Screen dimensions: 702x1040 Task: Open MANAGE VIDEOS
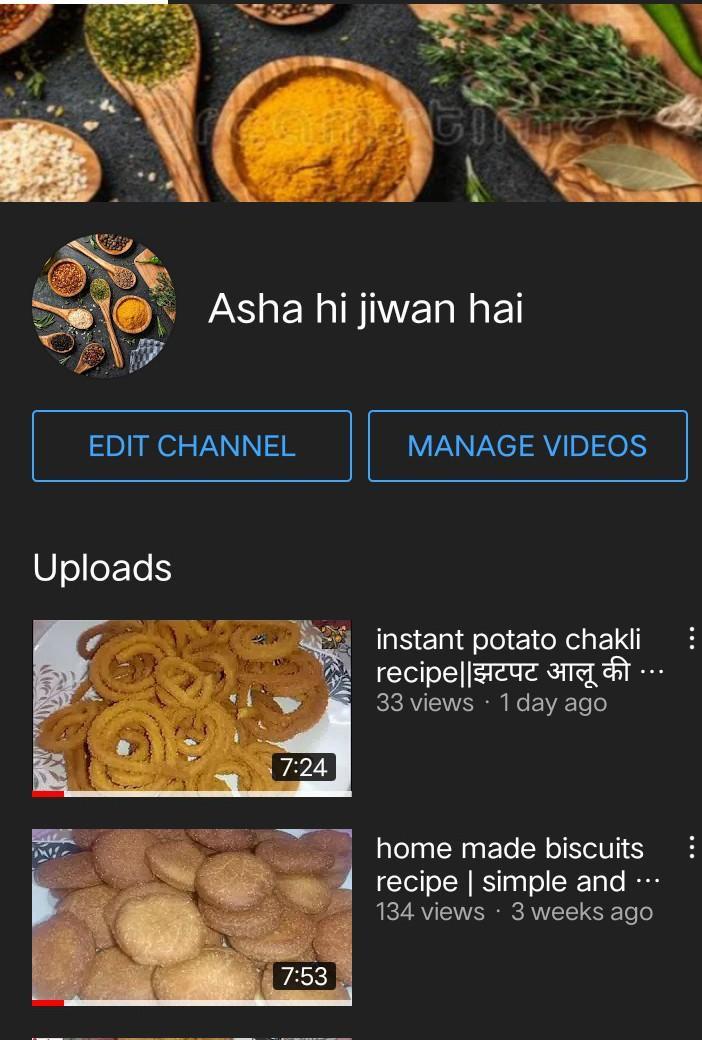click(527, 446)
